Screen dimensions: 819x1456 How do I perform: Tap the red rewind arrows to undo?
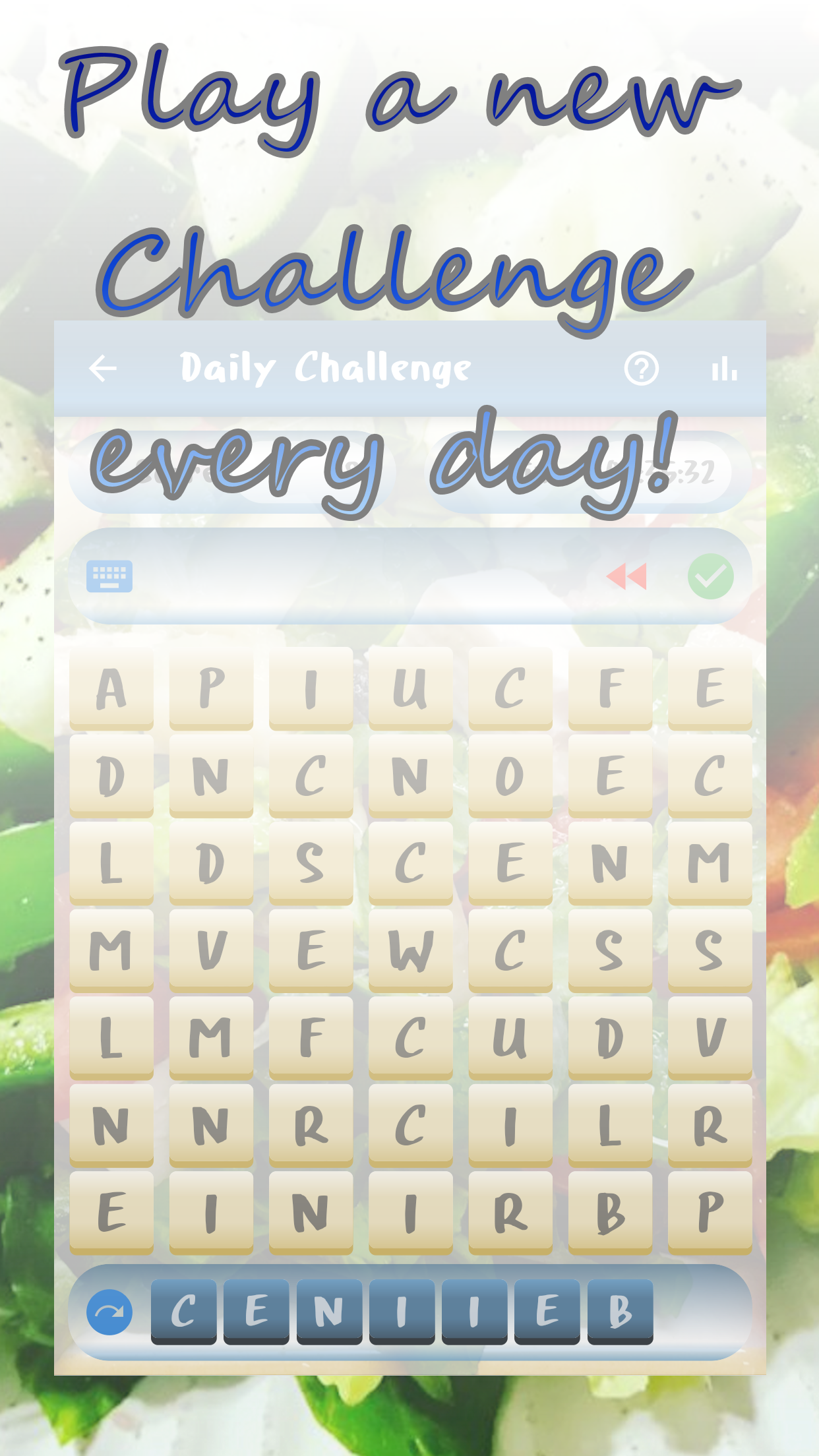point(628,575)
